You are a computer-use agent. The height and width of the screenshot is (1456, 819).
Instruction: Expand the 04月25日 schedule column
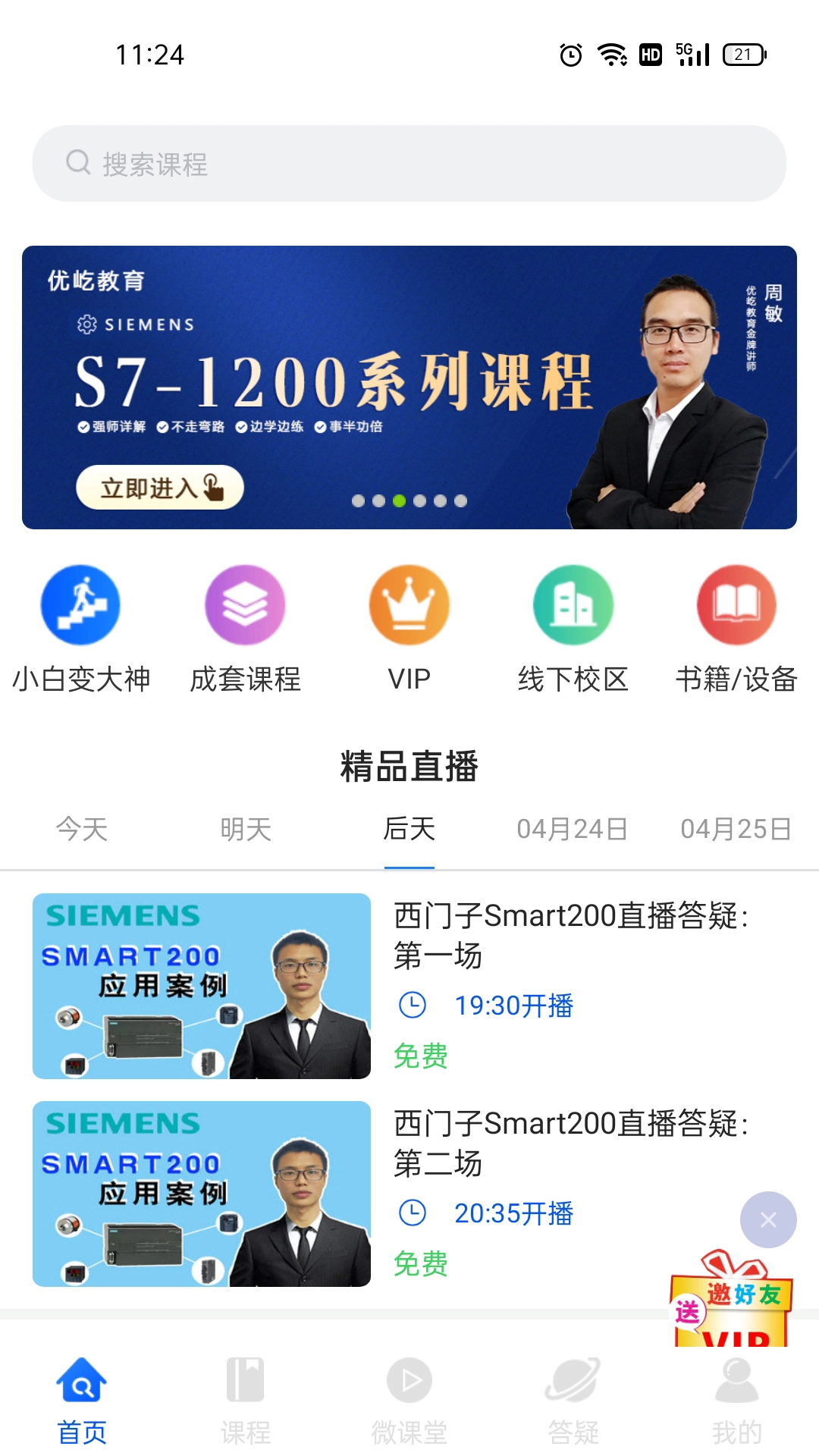point(736,830)
